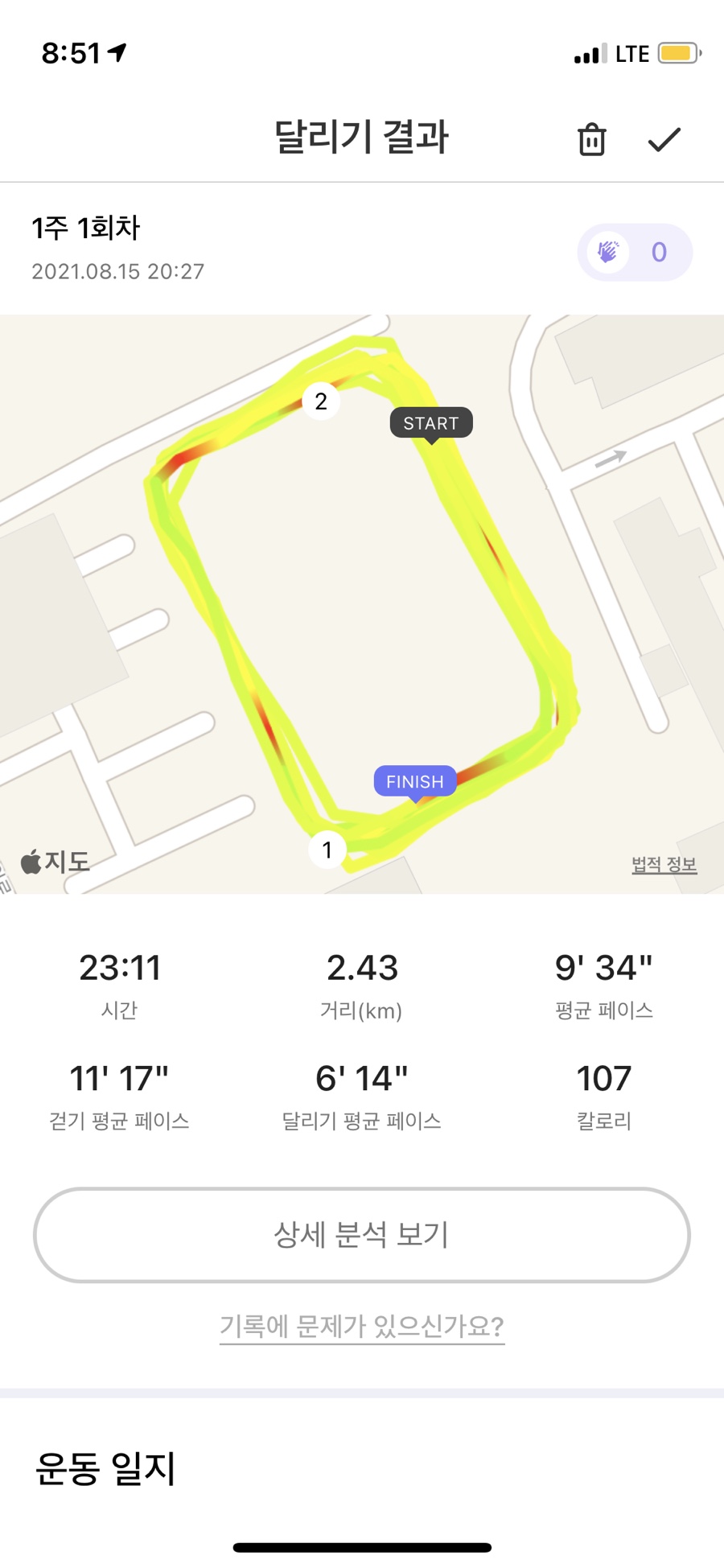
Task: Tap the clap reaction button
Action: click(x=634, y=253)
